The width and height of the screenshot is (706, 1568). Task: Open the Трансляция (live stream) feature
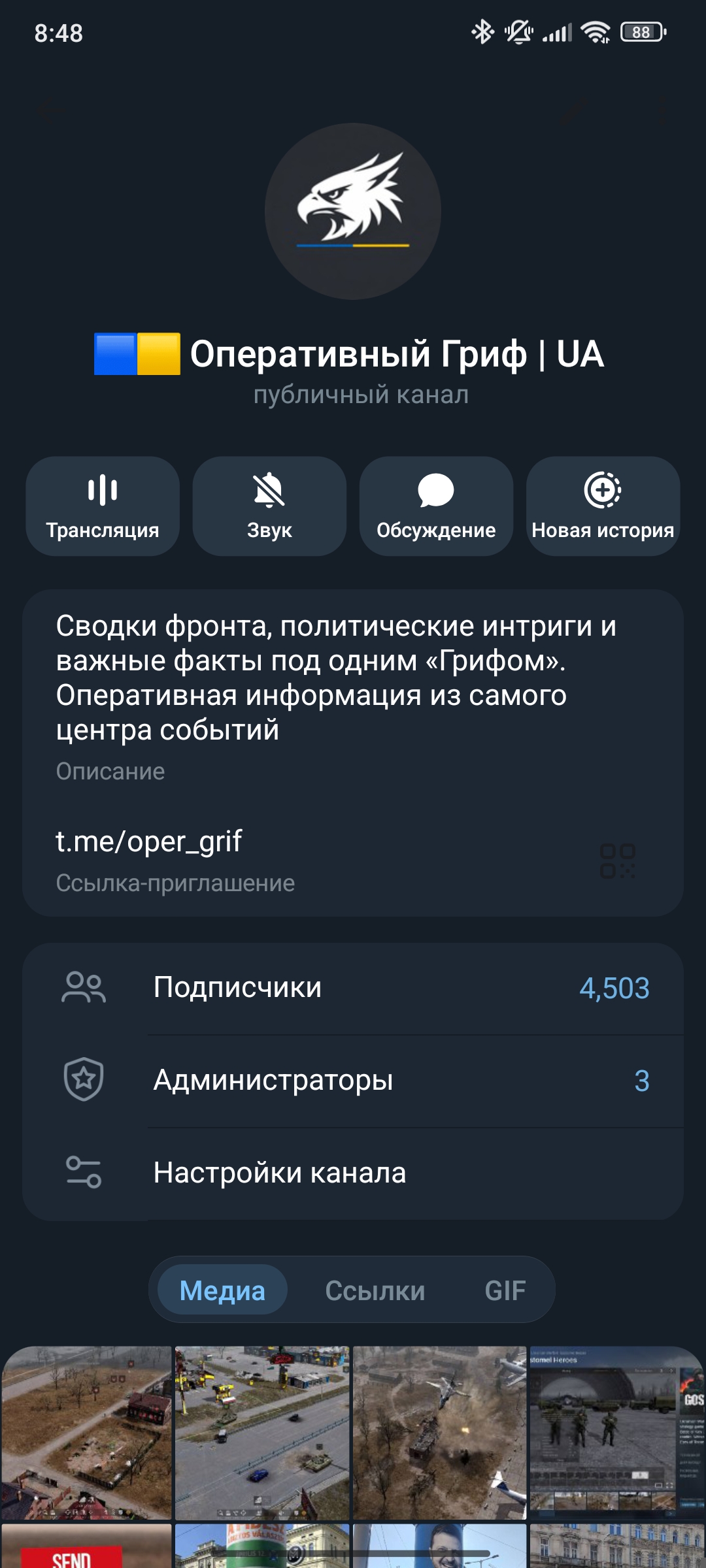[x=101, y=506]
